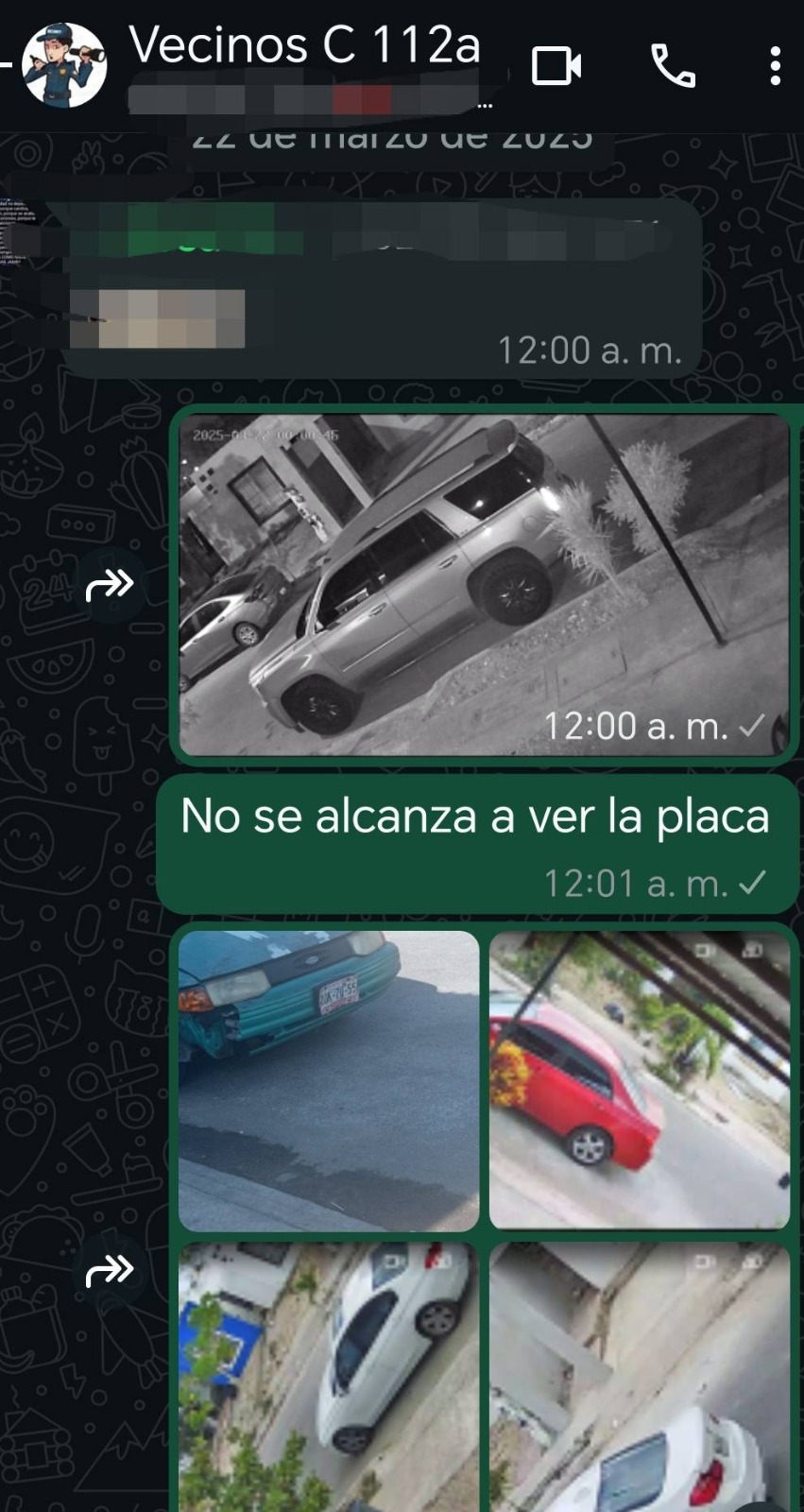Open the gray SUV night camera photo

pos(484,584)
